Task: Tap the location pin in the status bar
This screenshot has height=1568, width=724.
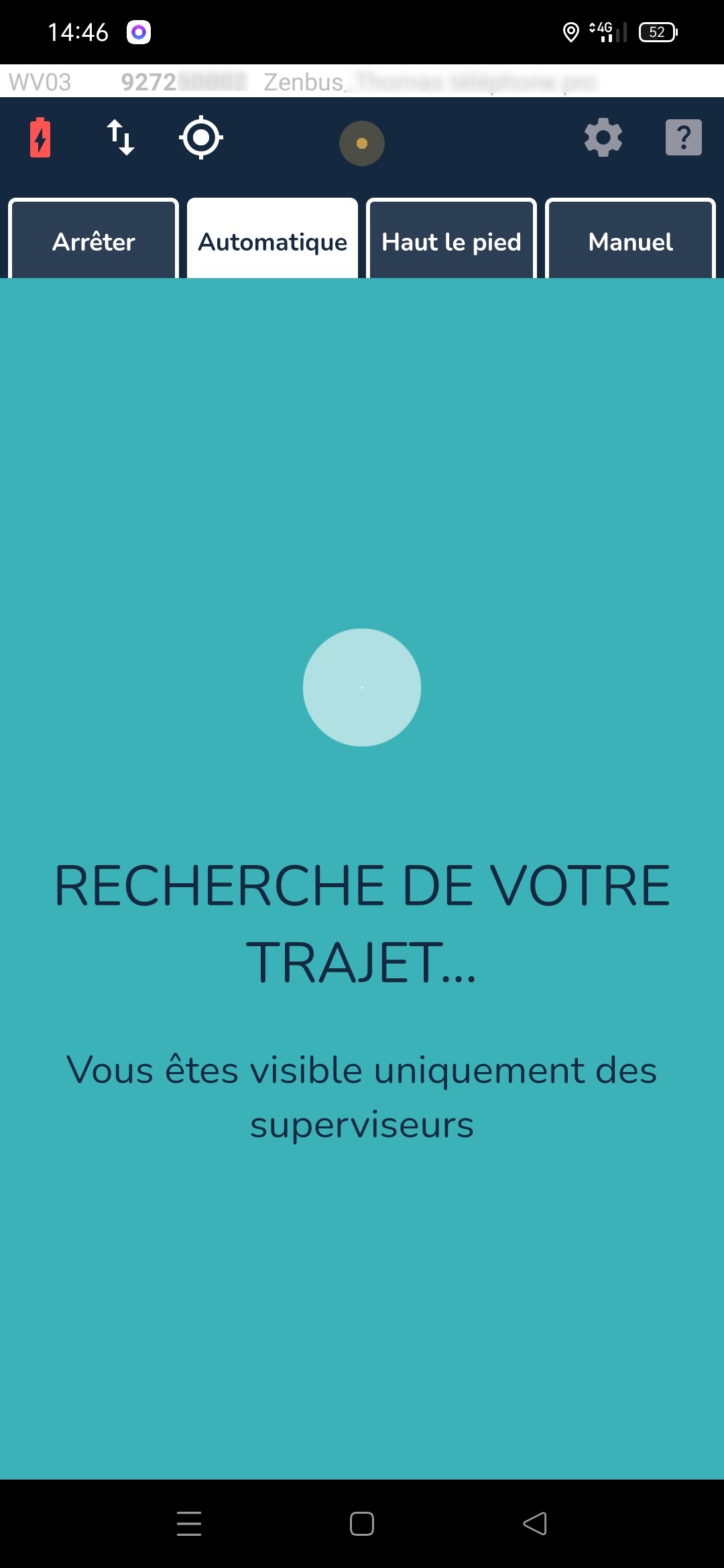Action: point(571,31)
